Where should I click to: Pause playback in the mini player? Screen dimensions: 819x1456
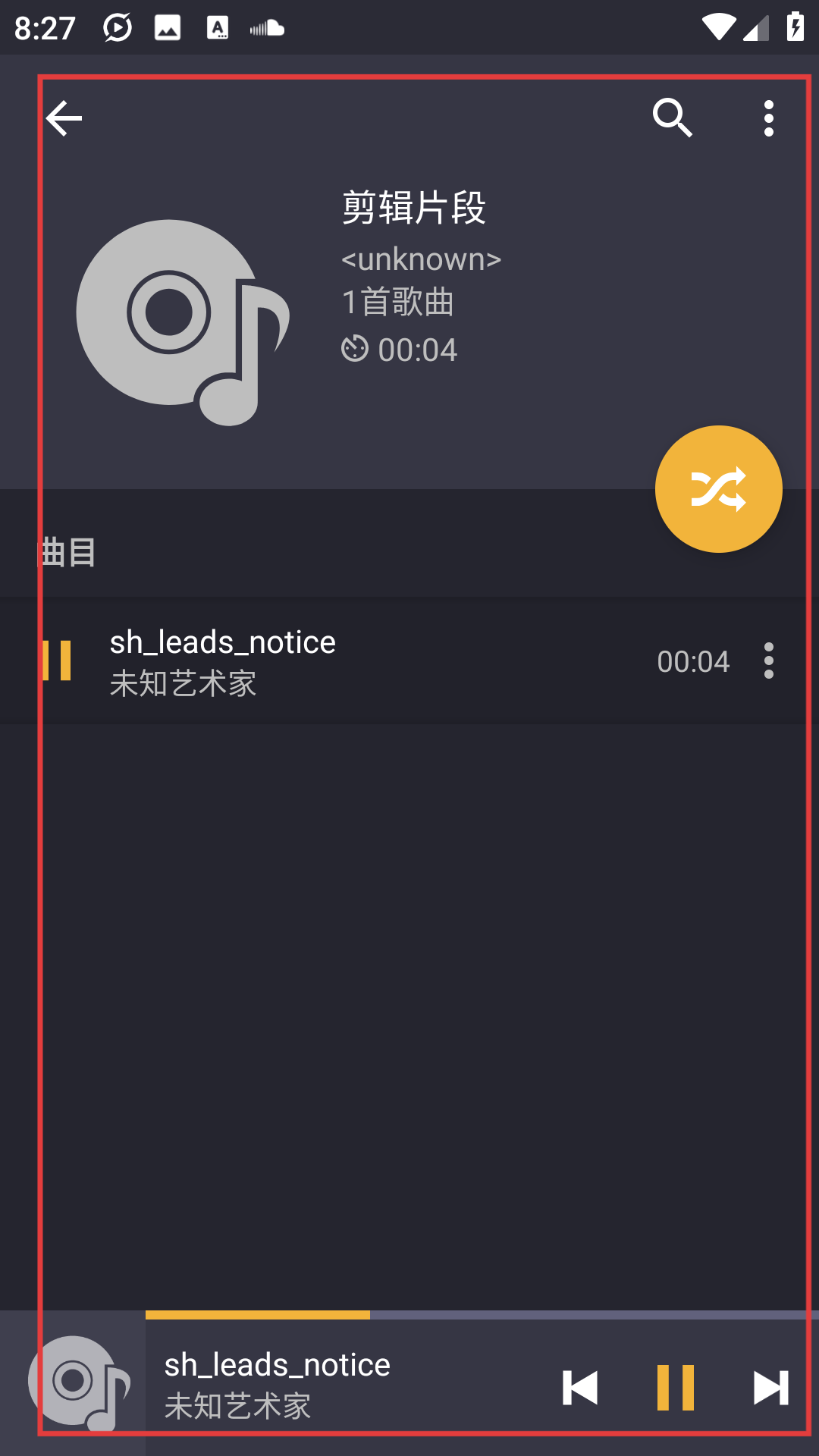point(676,1388)
